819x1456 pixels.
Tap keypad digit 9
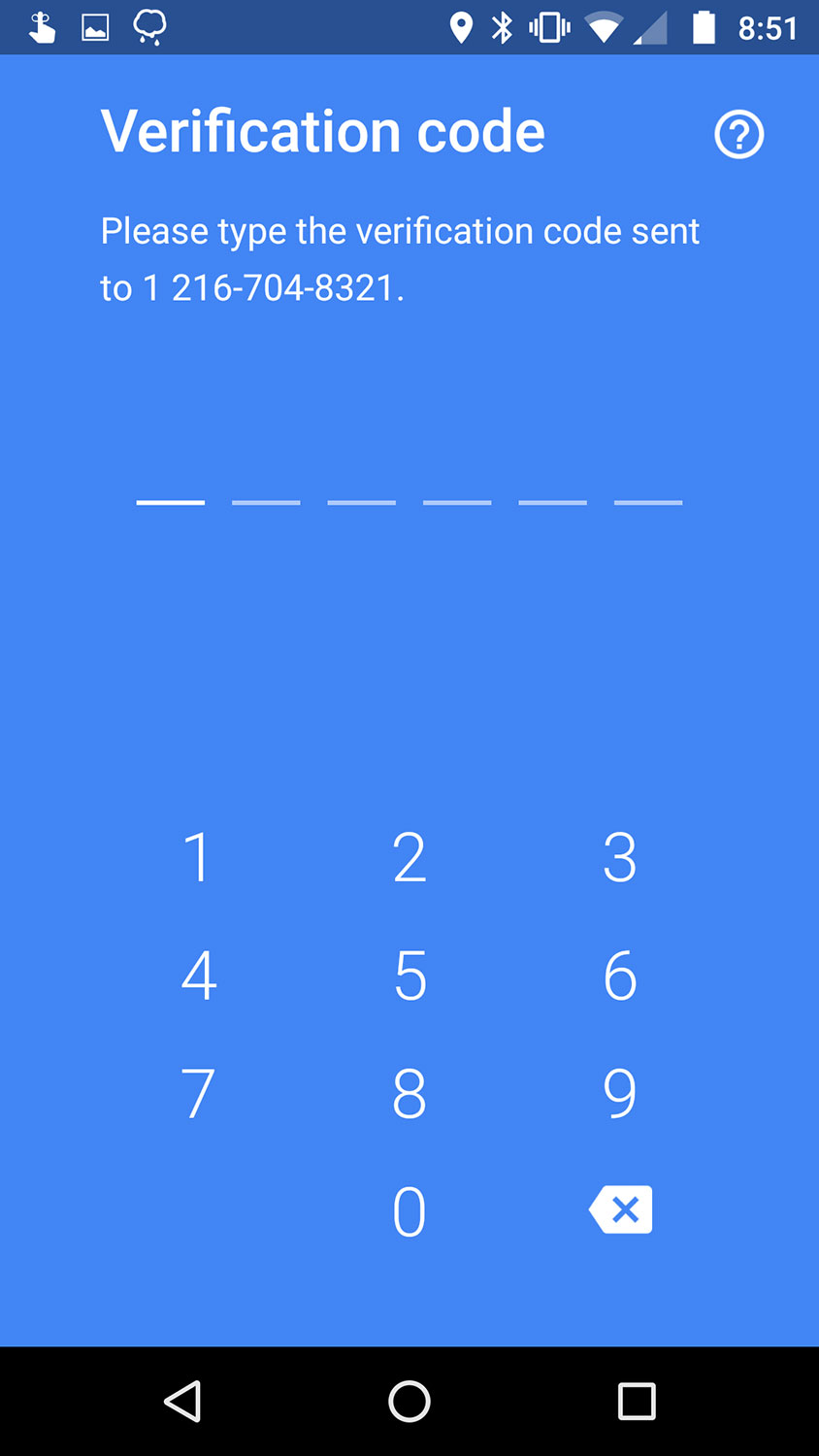pyautogui.click(x=620, y=1094)
